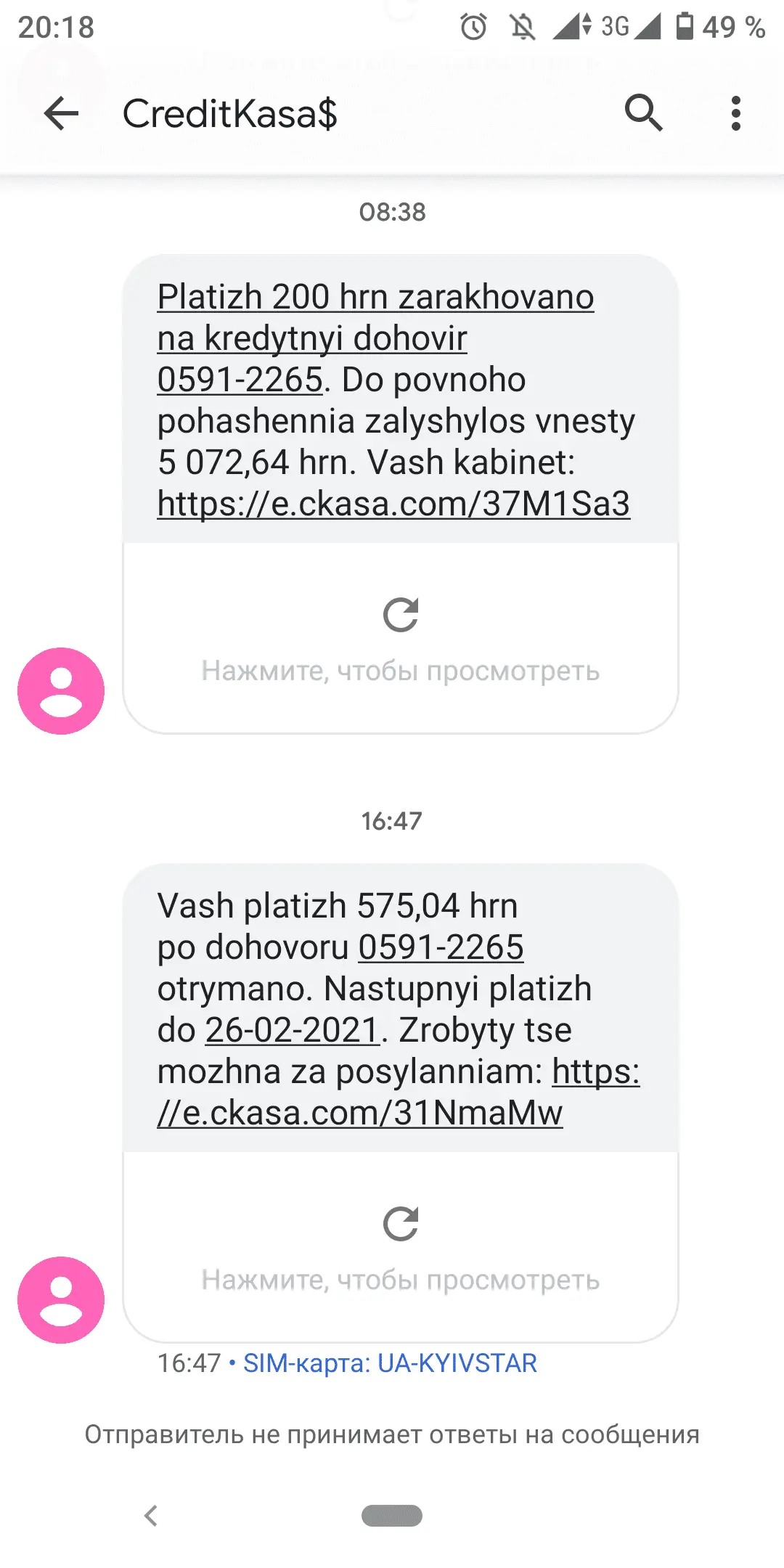The height and width of the screenshot is (1568, 784).
Task: Tap the system back chevron
Action: tap(151, 1516)
